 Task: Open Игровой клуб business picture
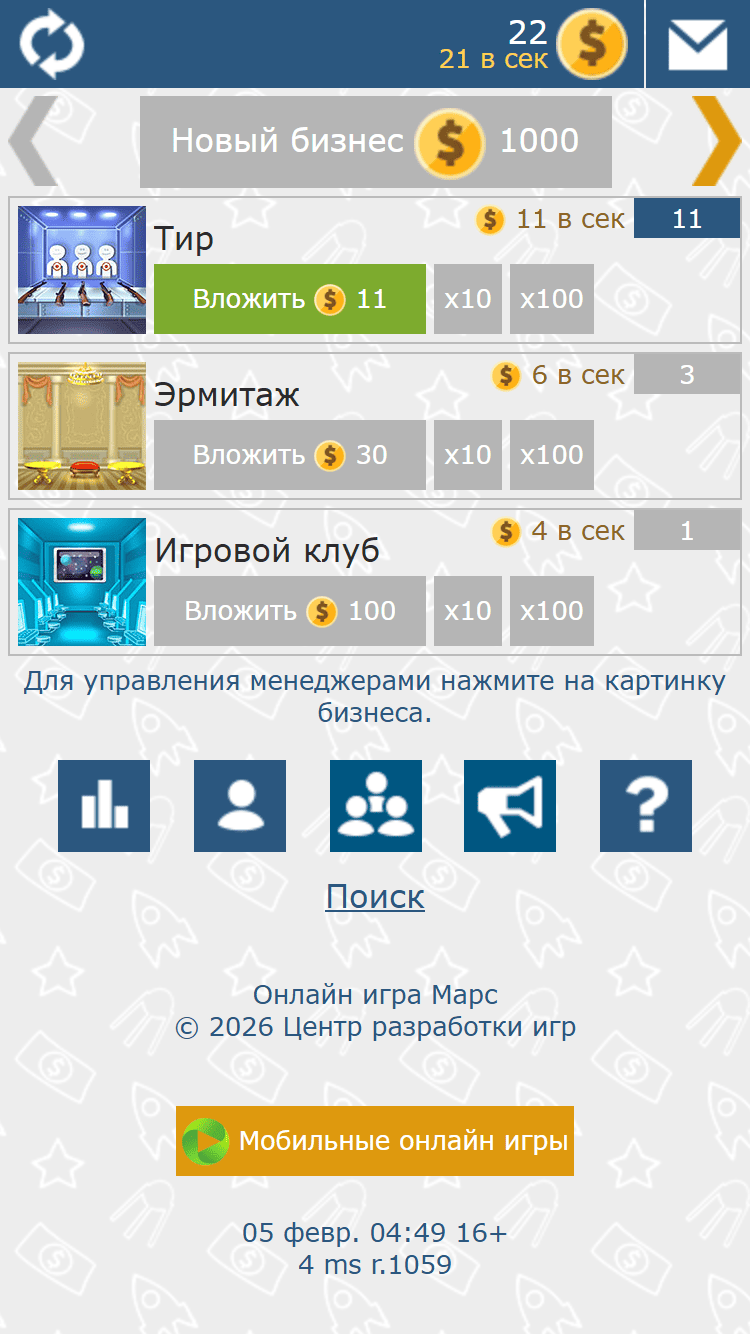coord(82,582)
